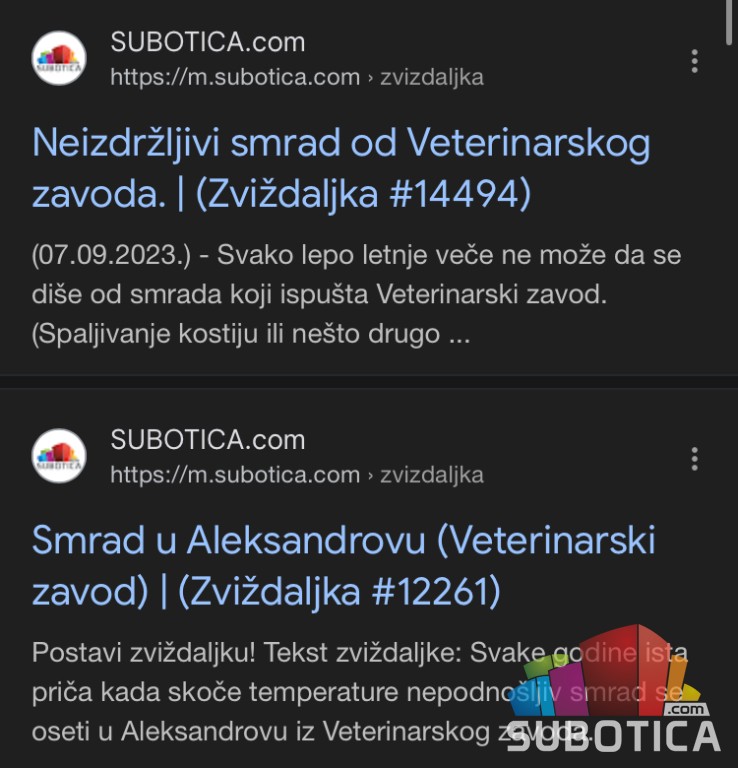Open options menu for the Zviždaljka #14494 result

694,61
